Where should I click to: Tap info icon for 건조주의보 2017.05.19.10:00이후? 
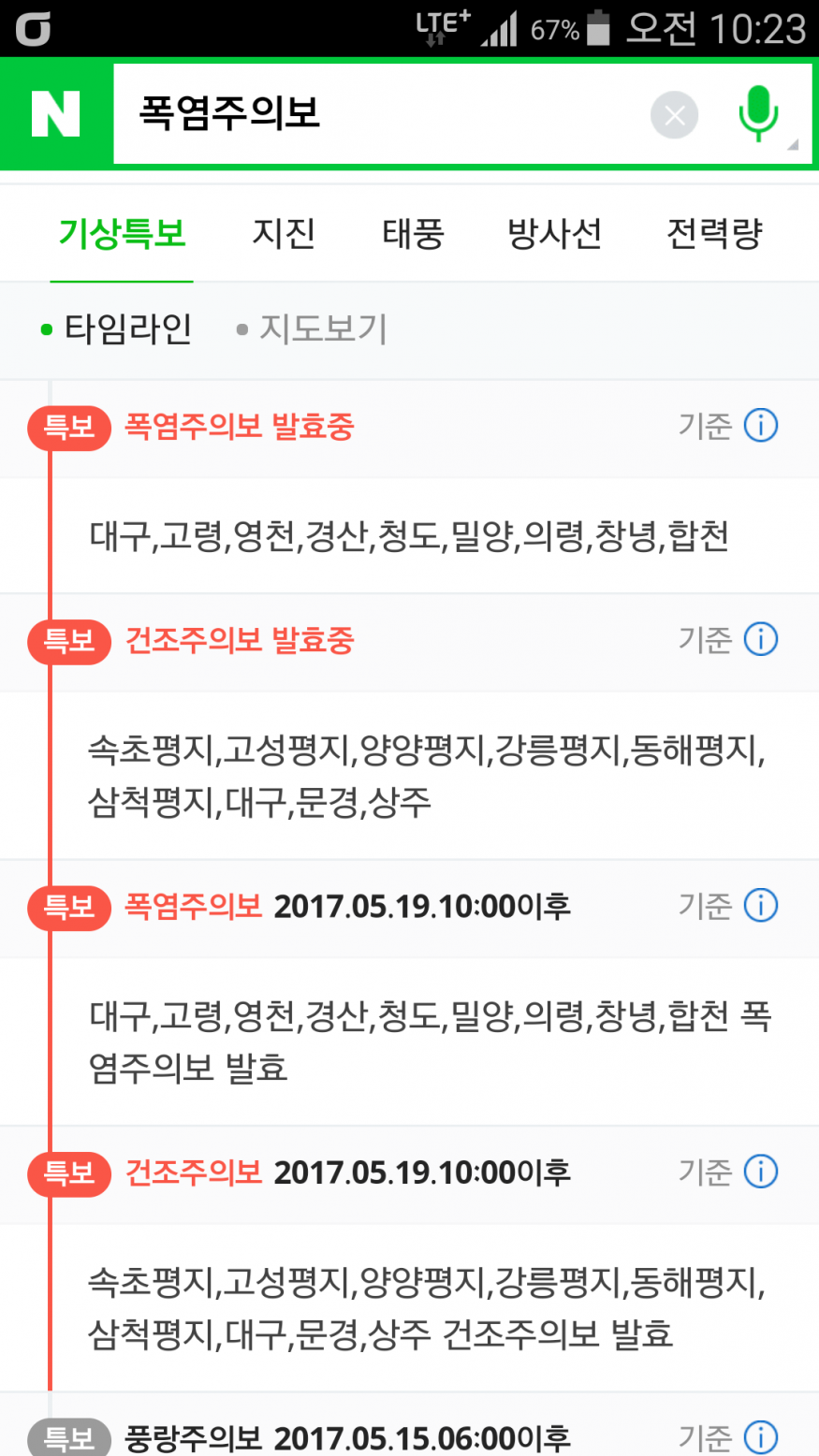click(x=760, y=1172)
